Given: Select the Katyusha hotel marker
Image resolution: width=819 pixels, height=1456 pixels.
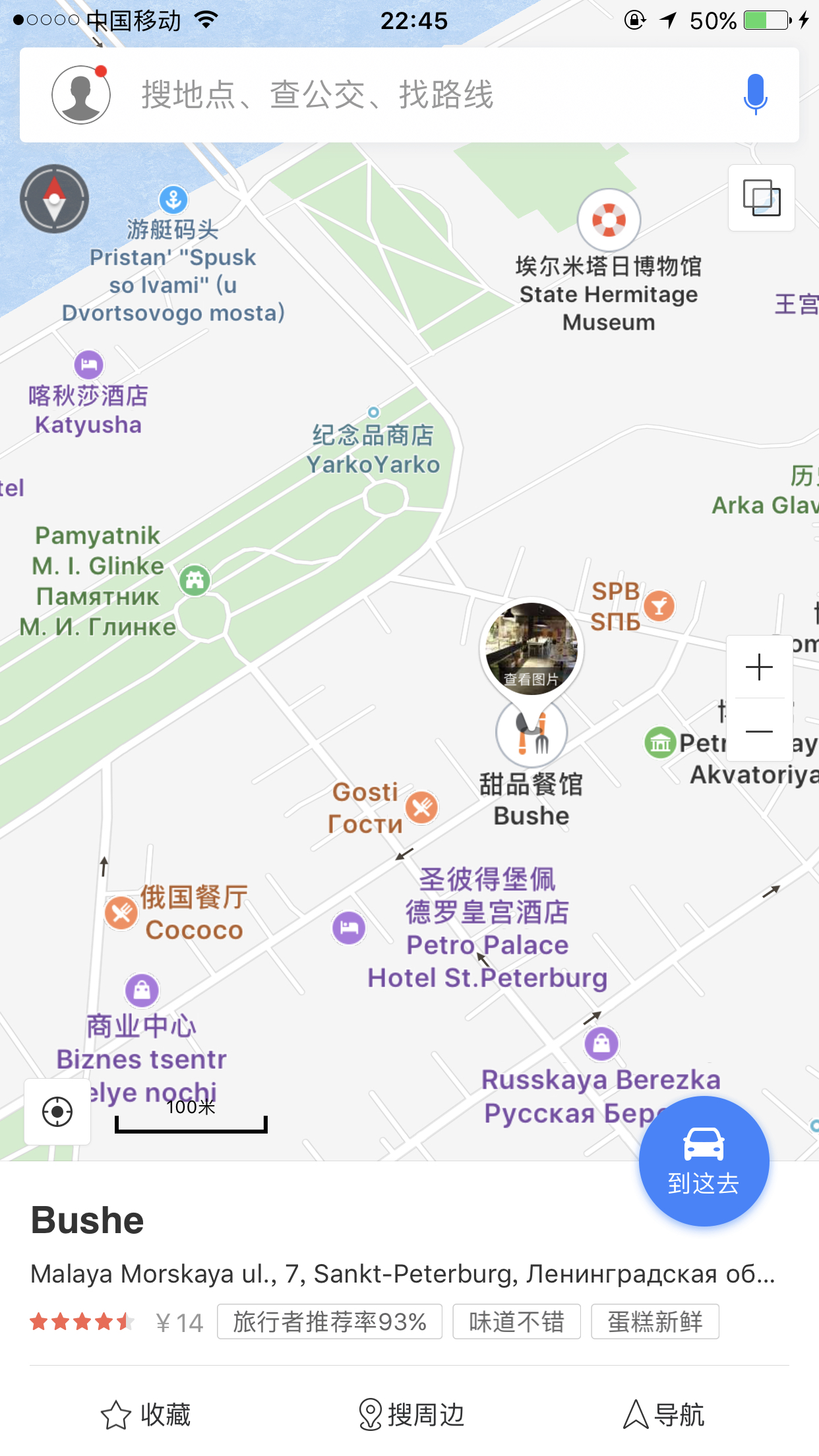Looking at the screenshot, I should click(88, 365).
